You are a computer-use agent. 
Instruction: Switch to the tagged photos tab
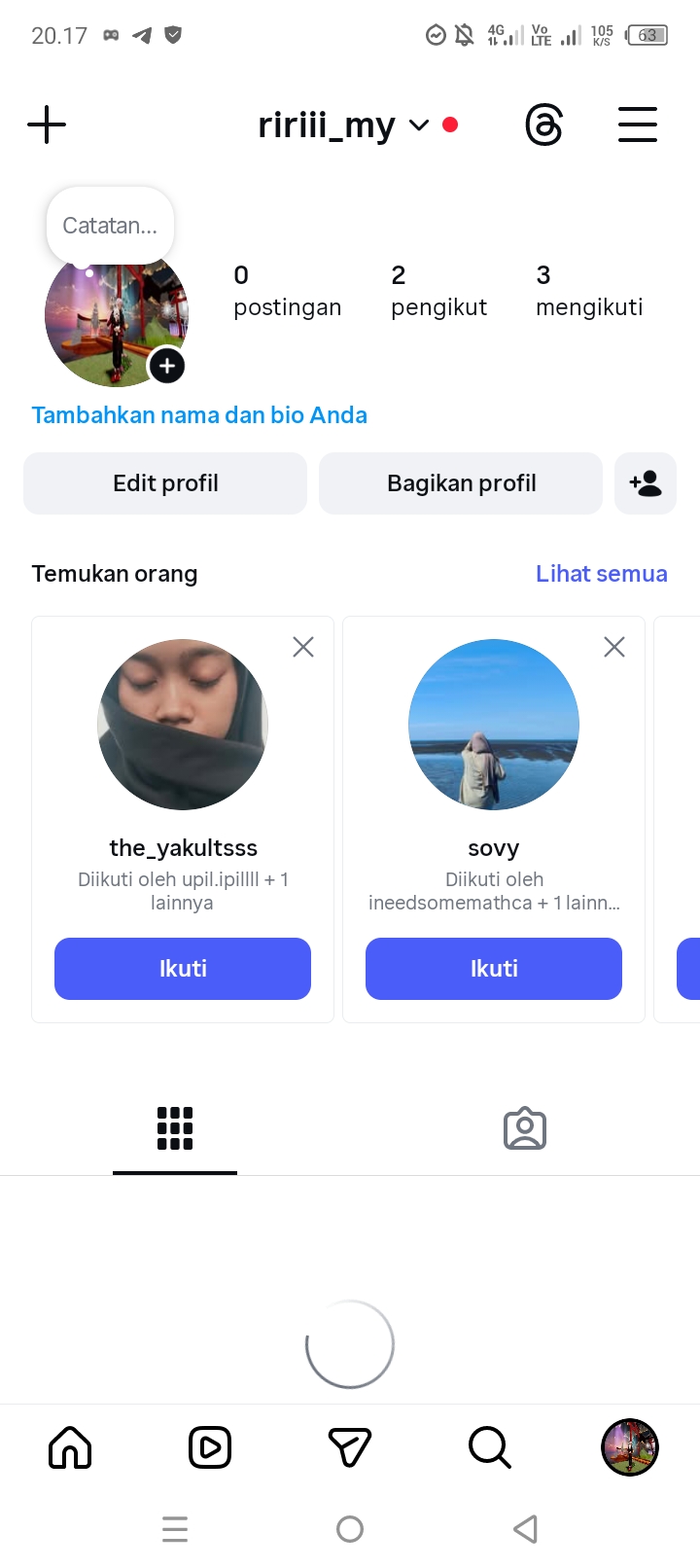pyautogui.click(x=525, y=1129)
